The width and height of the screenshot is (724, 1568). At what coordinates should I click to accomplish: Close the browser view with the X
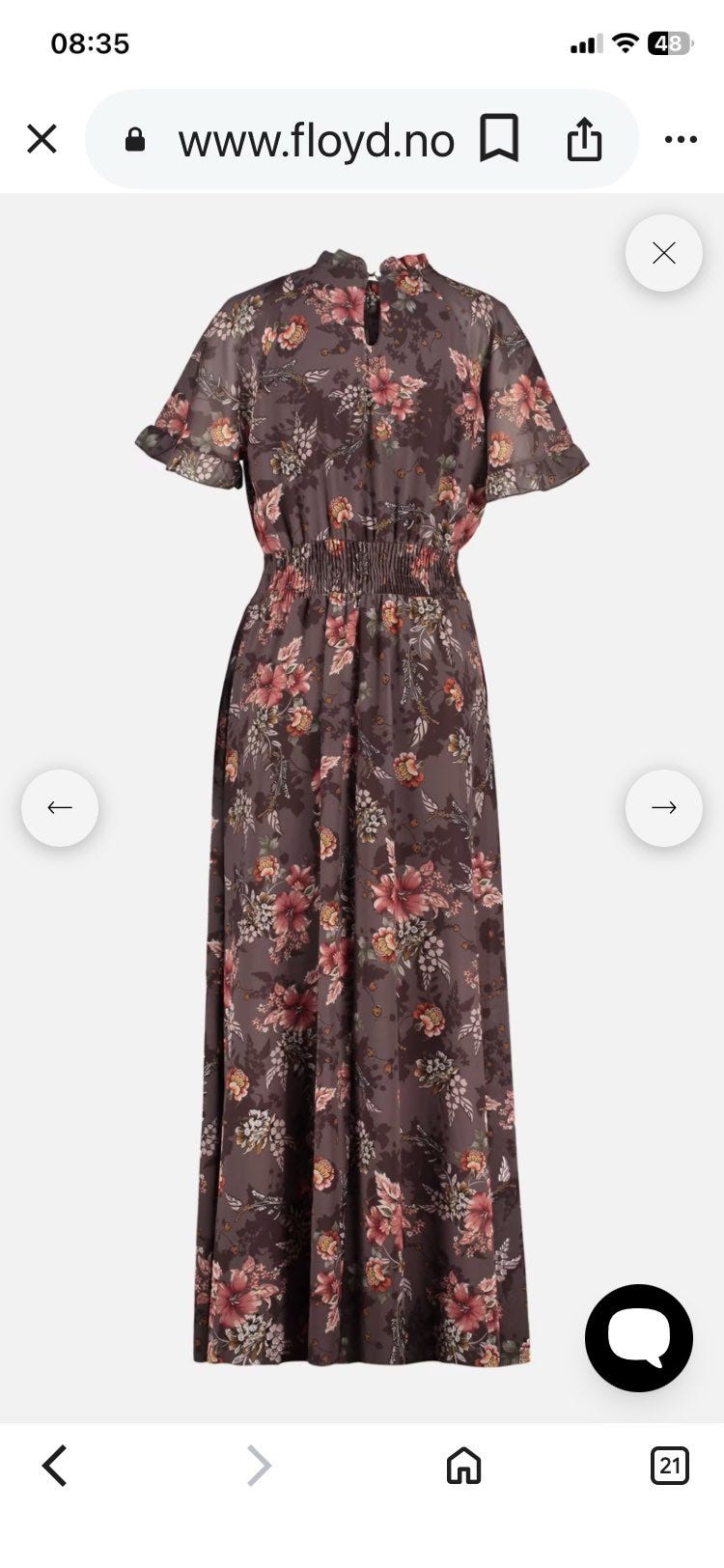point(42,139)
